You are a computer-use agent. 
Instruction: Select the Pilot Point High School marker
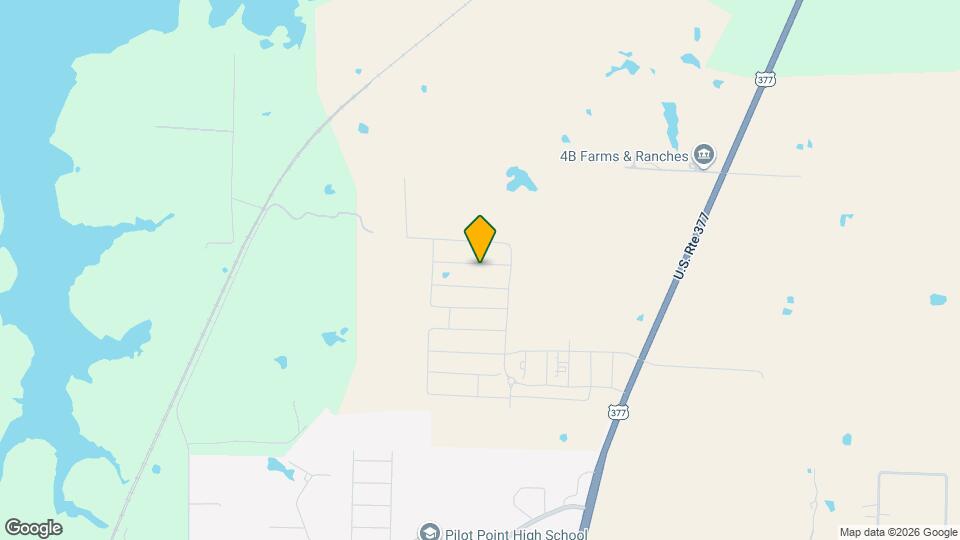point(429,532)
